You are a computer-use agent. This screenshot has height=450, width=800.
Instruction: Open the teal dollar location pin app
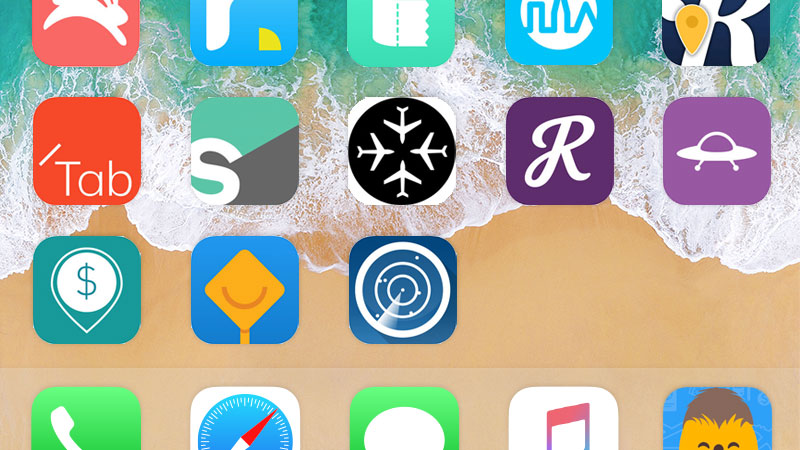(87, 290)
